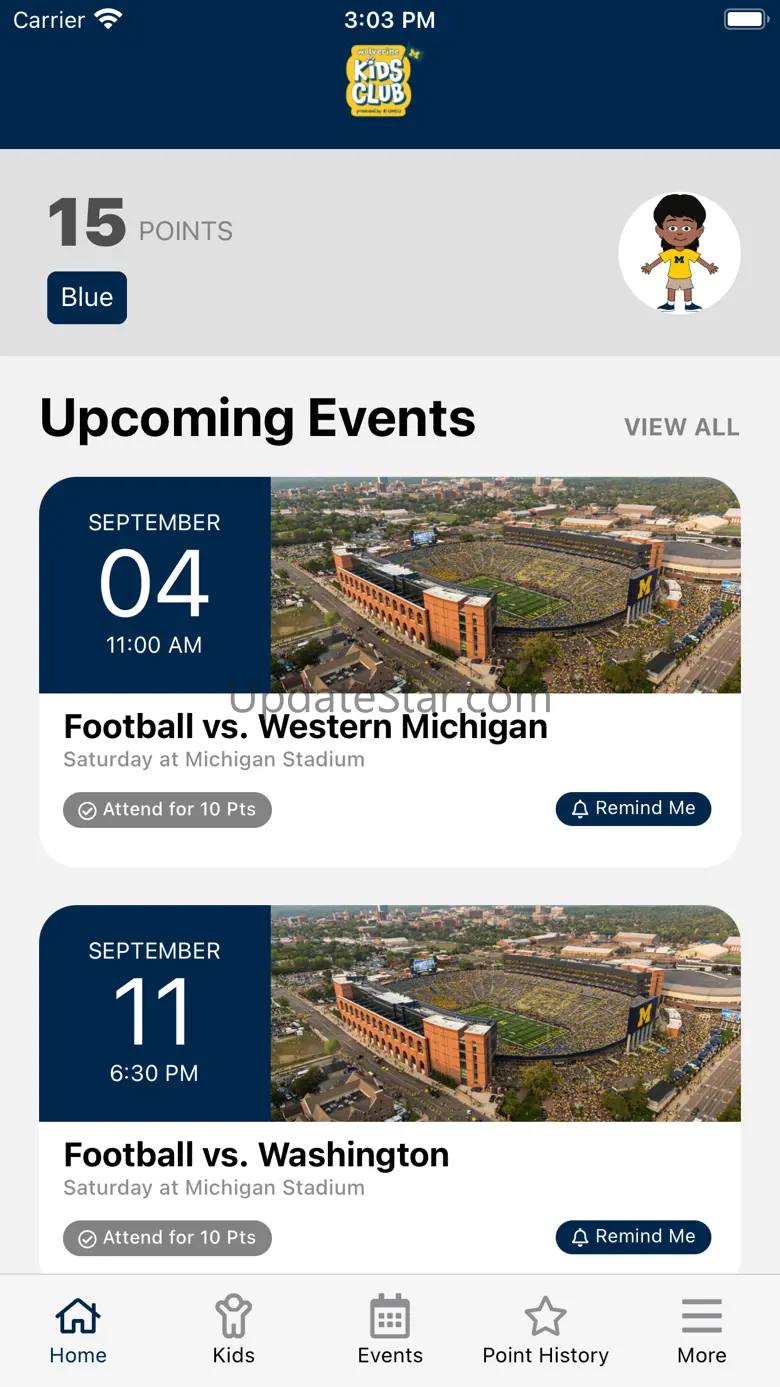Viewport: 780px width, 1387px height.
Task: Switch to the Kids tab
Action: pyautogui.click(x=234, y=1331)
